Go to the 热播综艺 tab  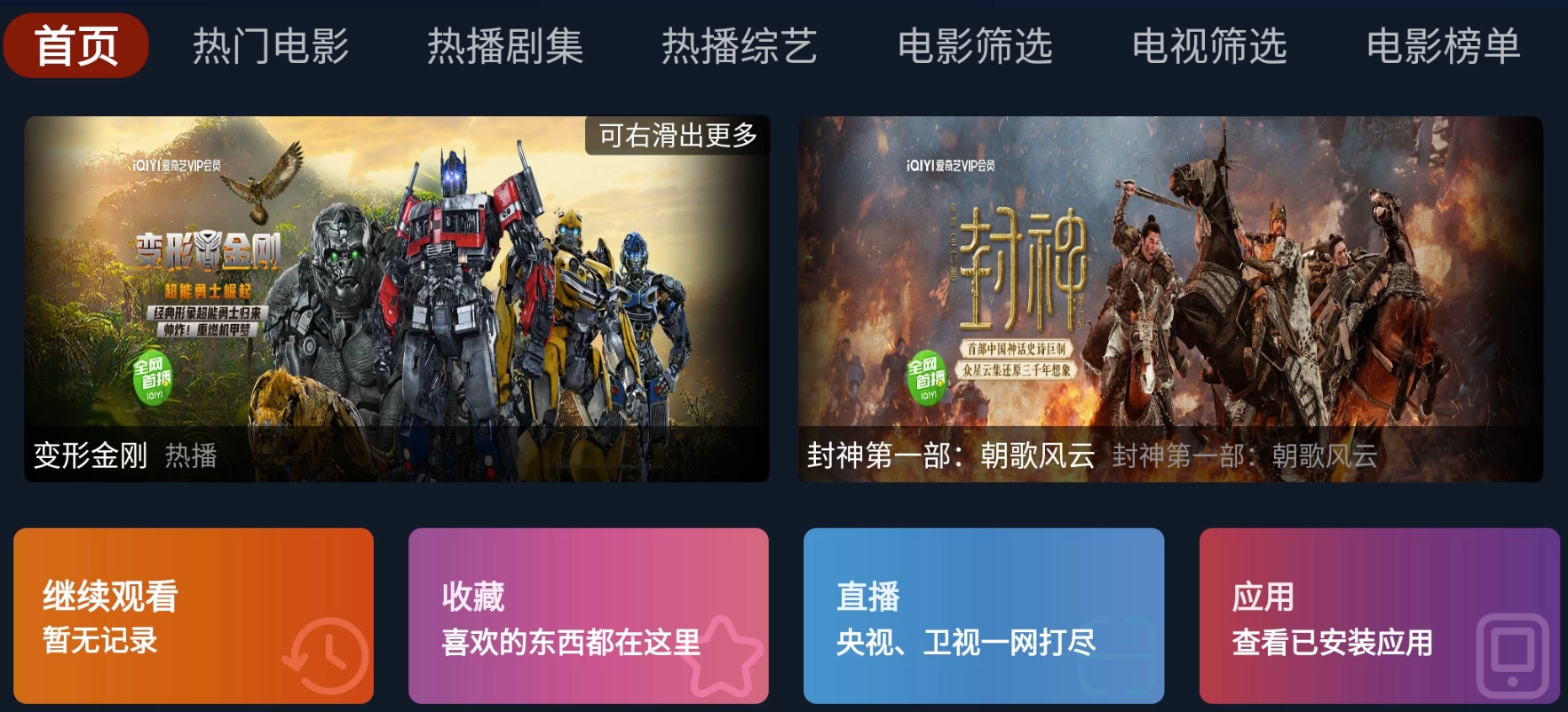click(x=739, y=46)
